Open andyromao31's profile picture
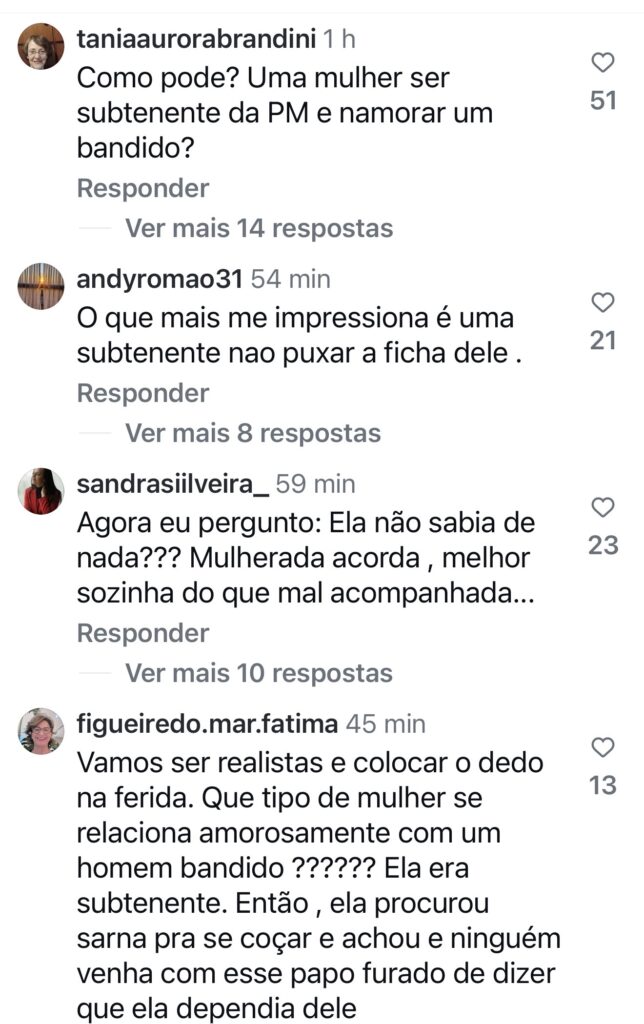 coord(41,286)
